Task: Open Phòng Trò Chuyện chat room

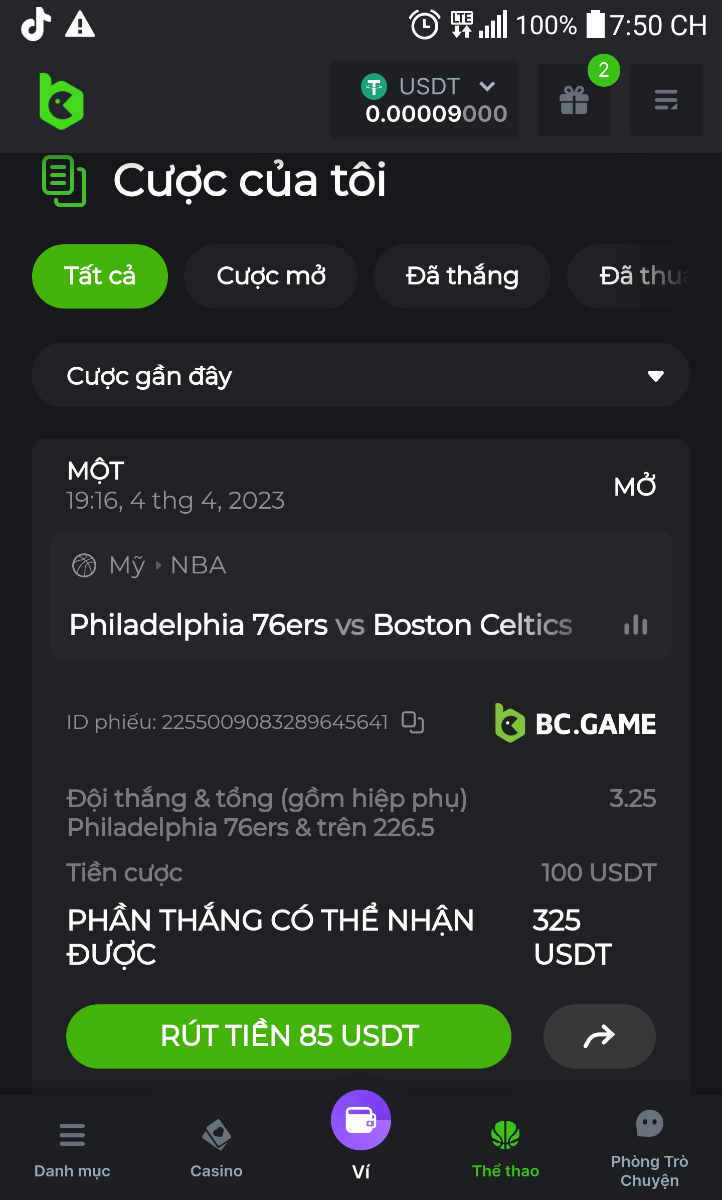Action: point(649,1148)
